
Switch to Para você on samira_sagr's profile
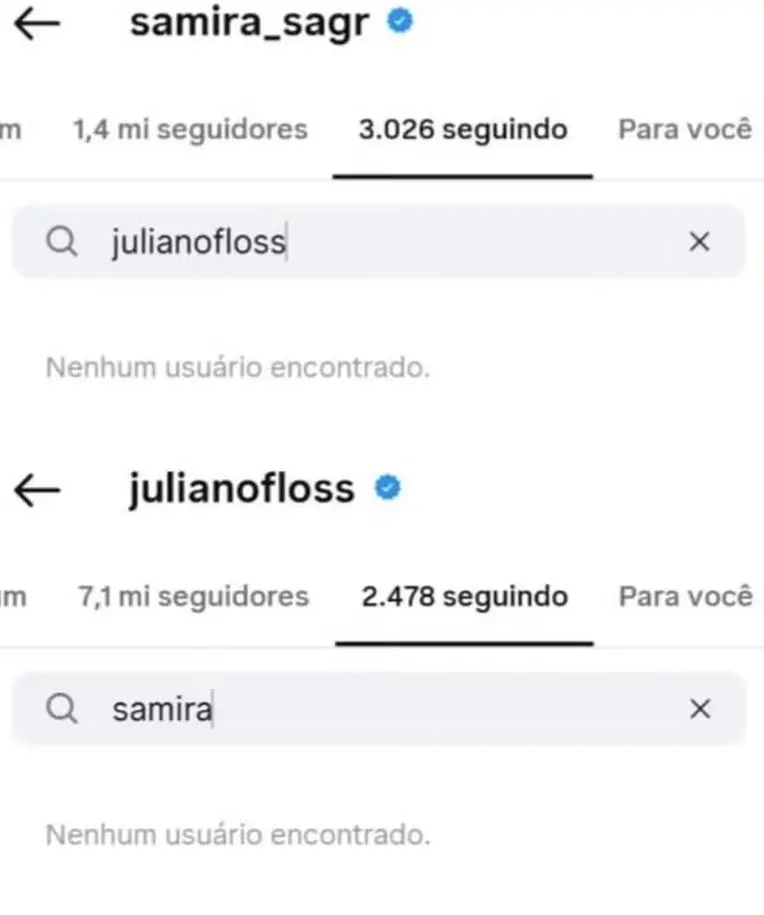coord(686,128)
